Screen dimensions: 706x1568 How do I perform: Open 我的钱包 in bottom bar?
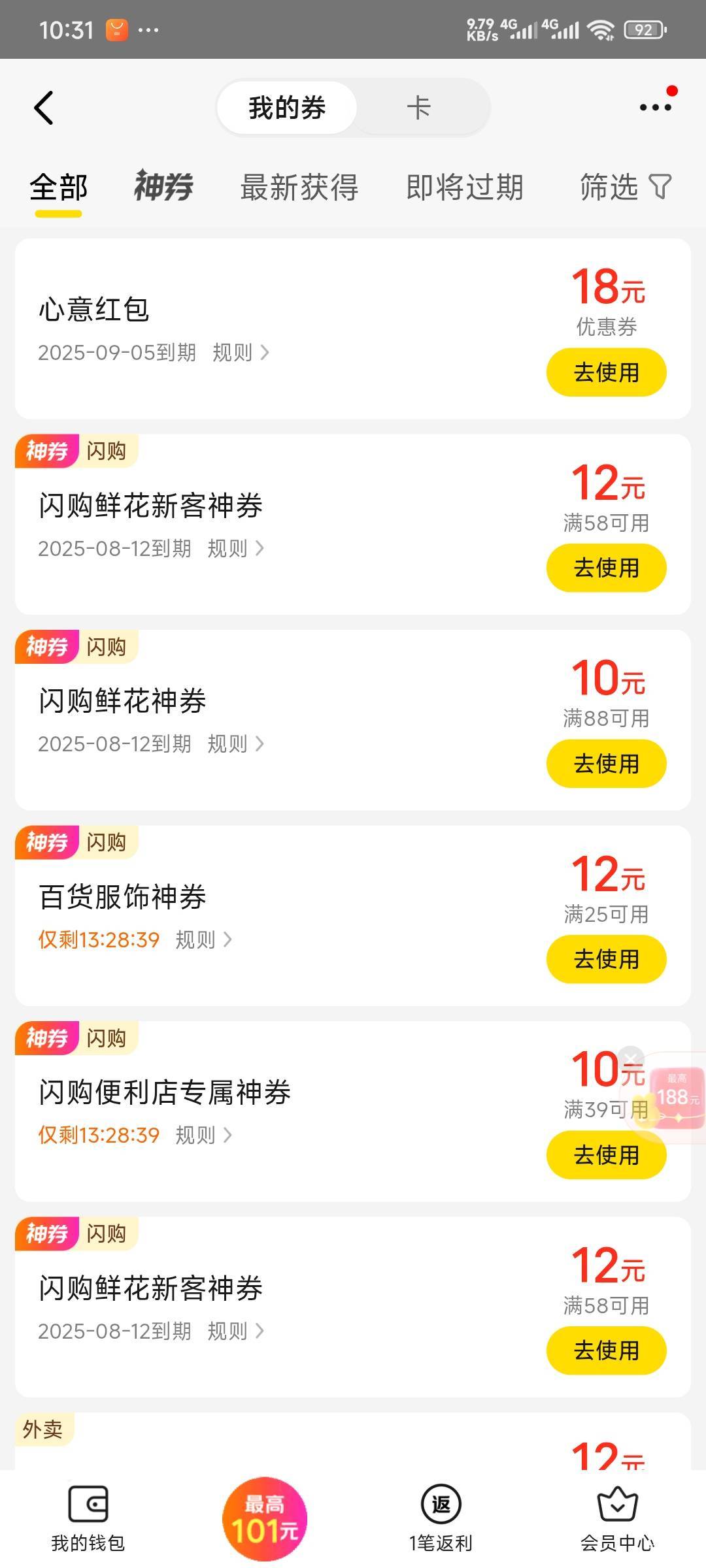pos(88,1519)
